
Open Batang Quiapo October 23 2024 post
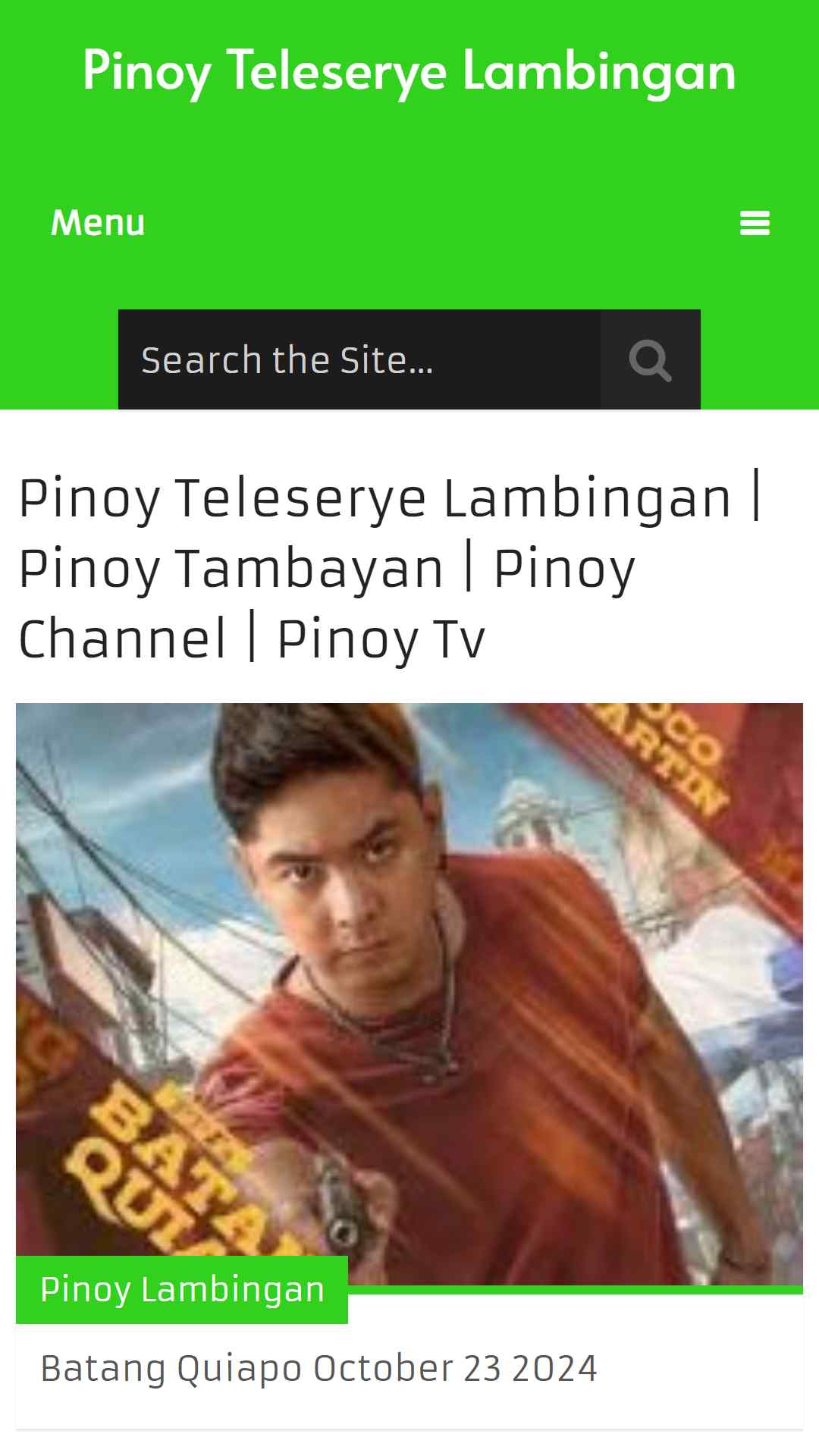click(x=318, y=1369)
